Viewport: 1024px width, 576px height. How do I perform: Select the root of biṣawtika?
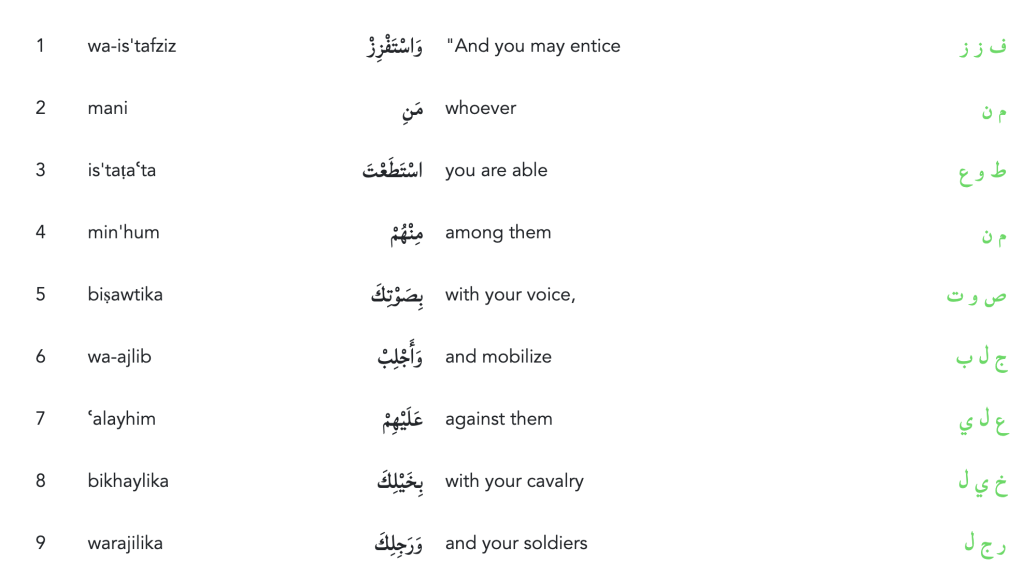[x=976, y=297]
